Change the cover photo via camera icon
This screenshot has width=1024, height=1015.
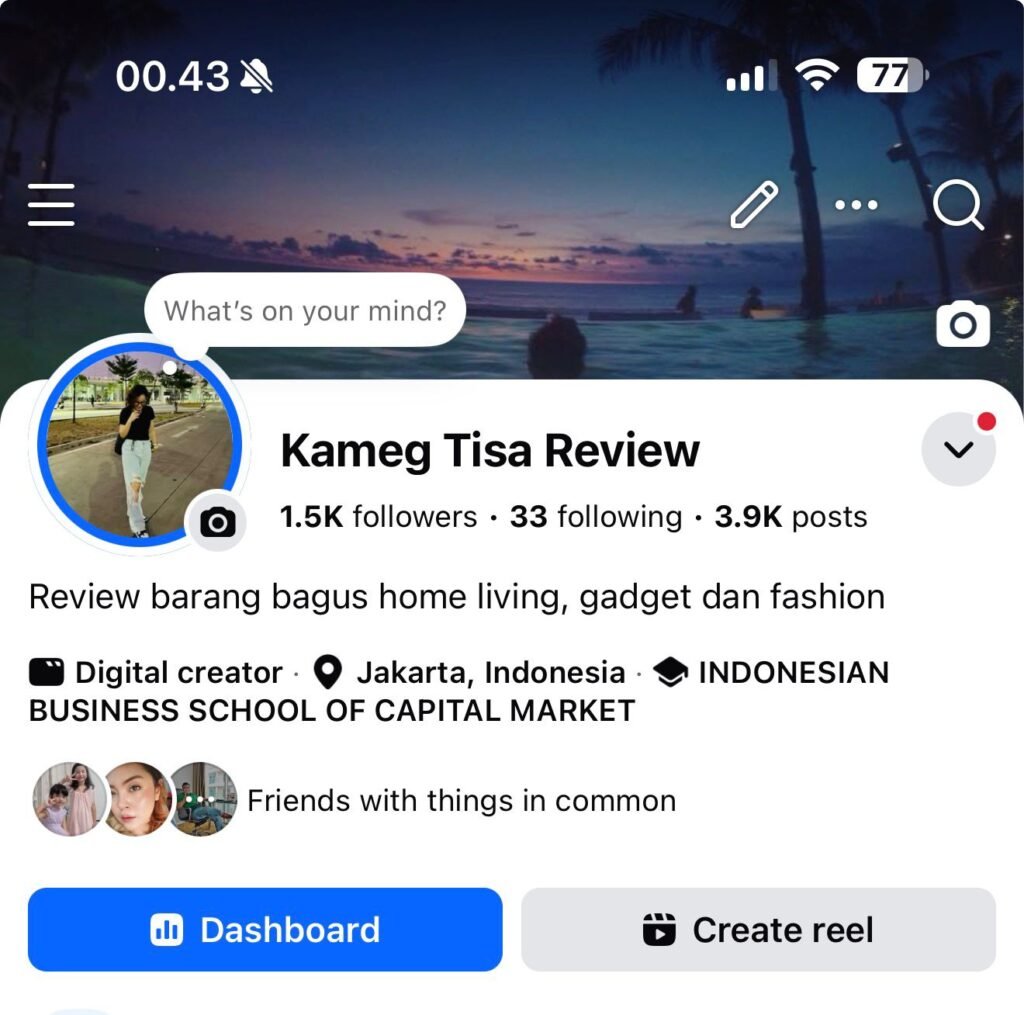[963, 325]
